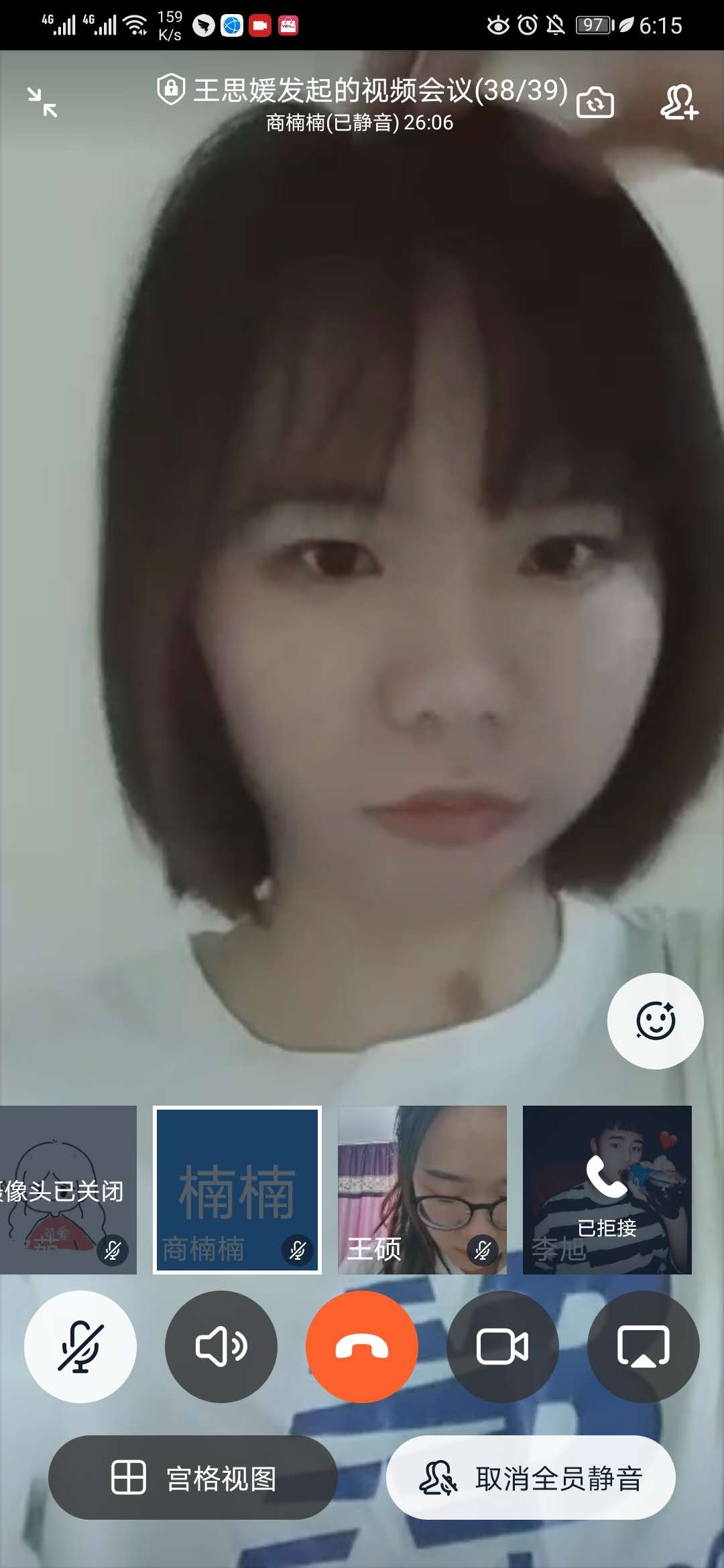
Task: Switch the camera direction
Action: [x=595, y=103]
